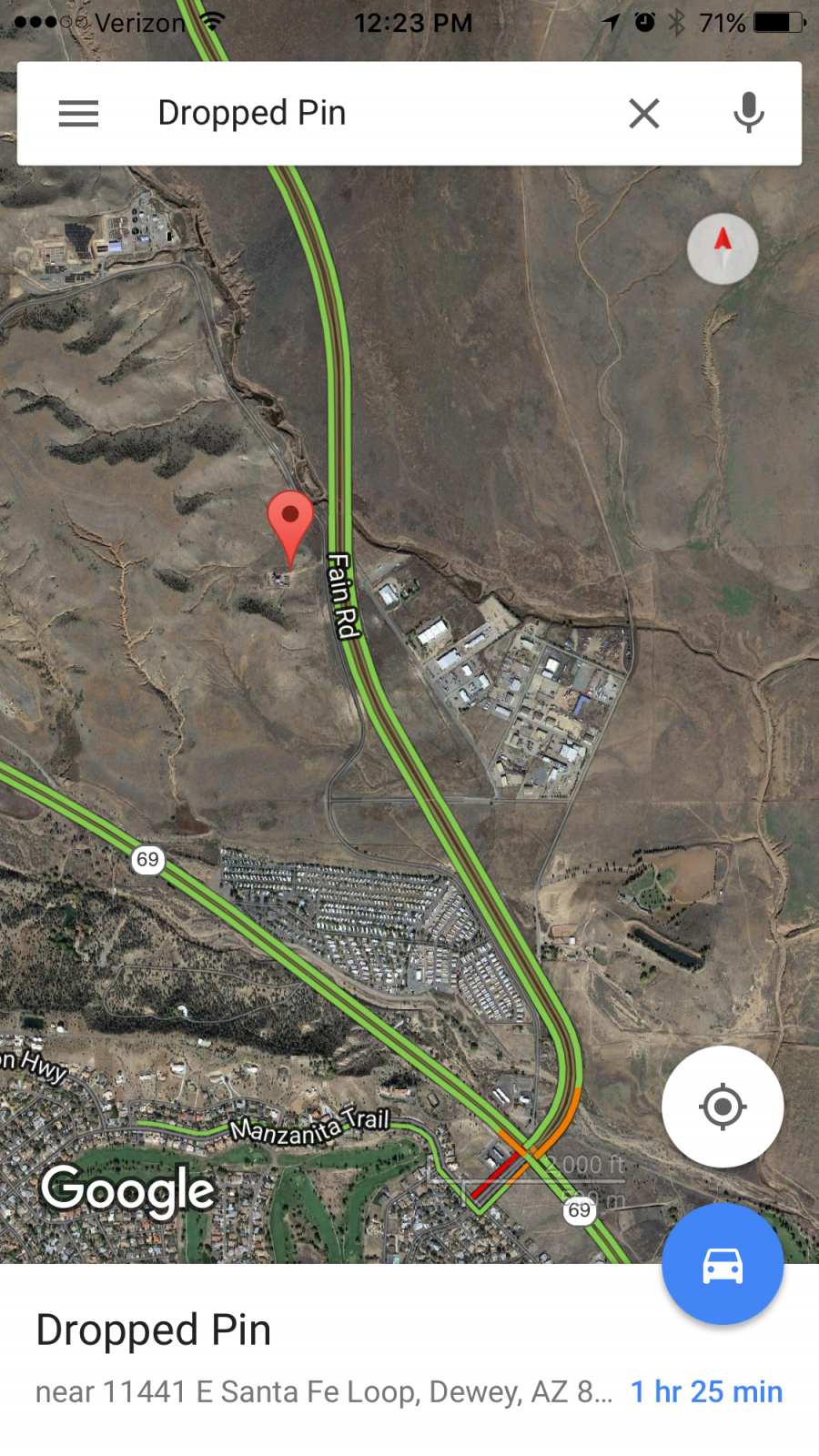Tap the 1 hr 25 min travel time
This screenshot has width=819, height=1456.
[706, 1391]
